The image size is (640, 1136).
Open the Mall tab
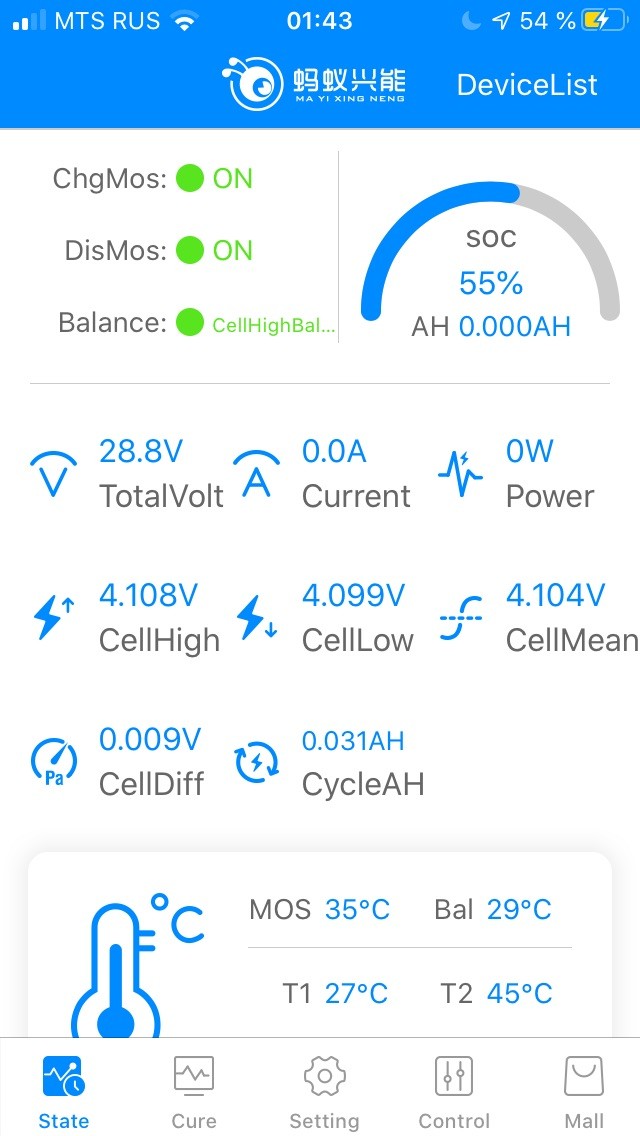584,1090
